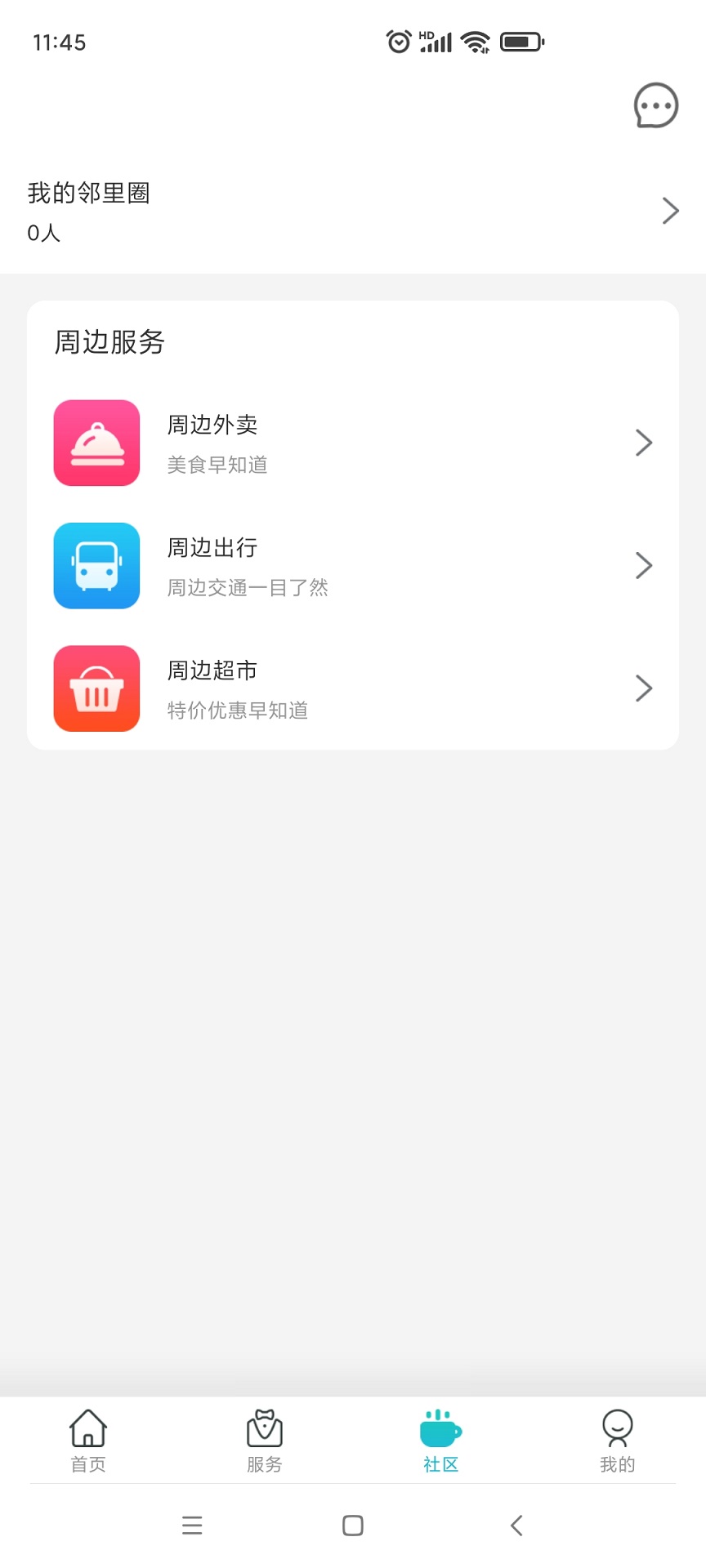Switch to the 首页 tab

[x=87, y=1440]
